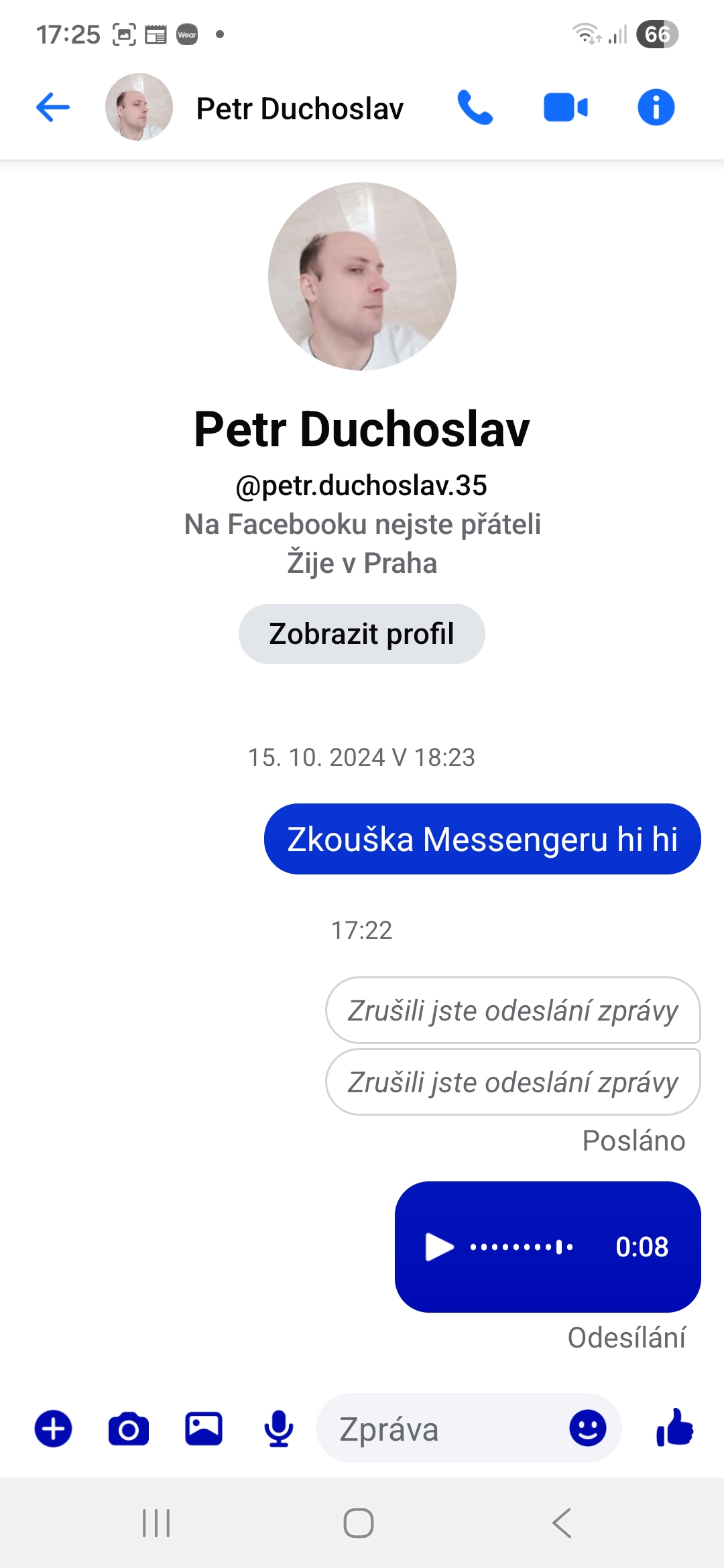Play the 0:08 voice message
The image size is (724, 1568).
[x=440, y=1247]
